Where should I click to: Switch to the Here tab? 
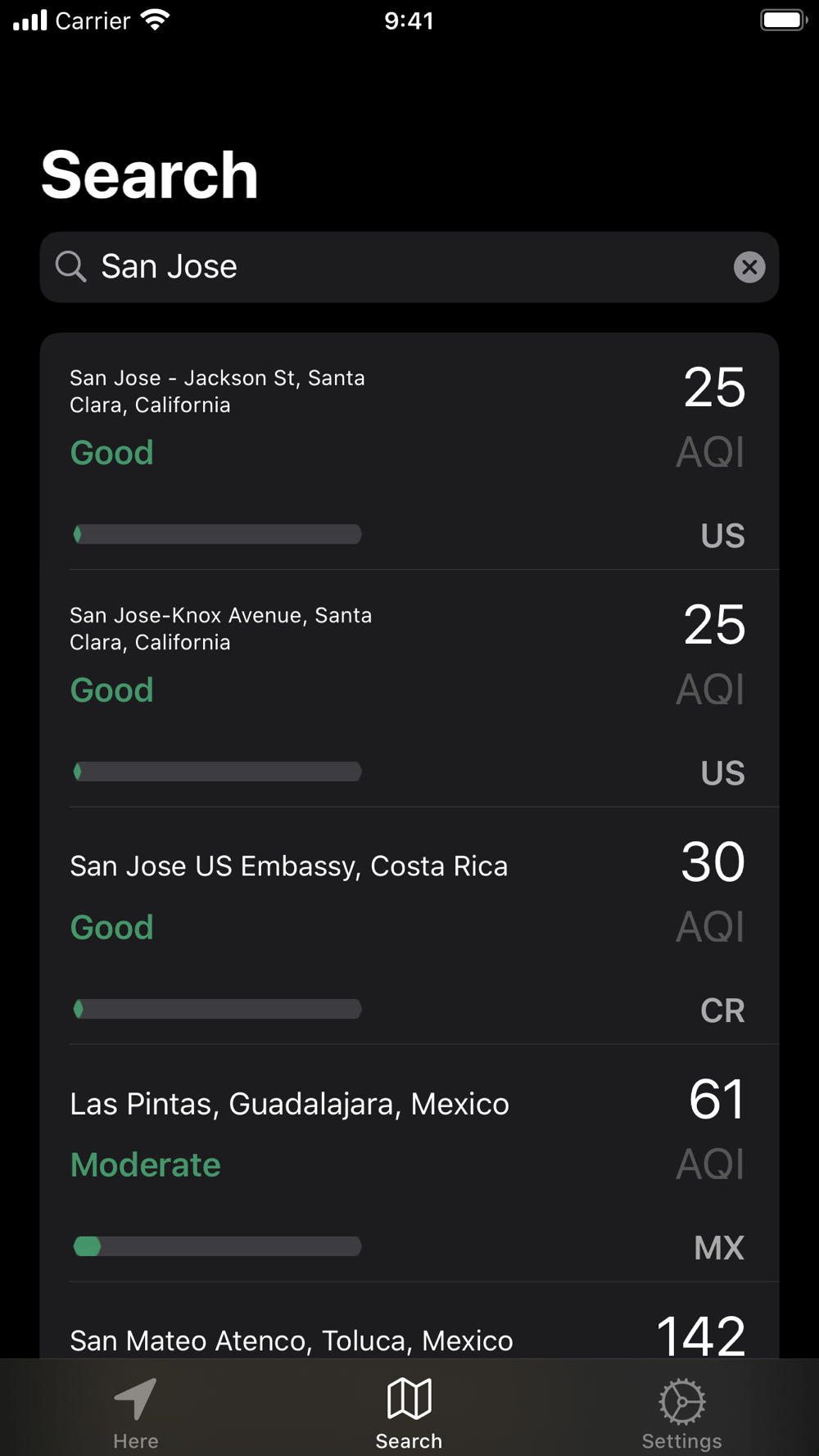[136, 1412]
